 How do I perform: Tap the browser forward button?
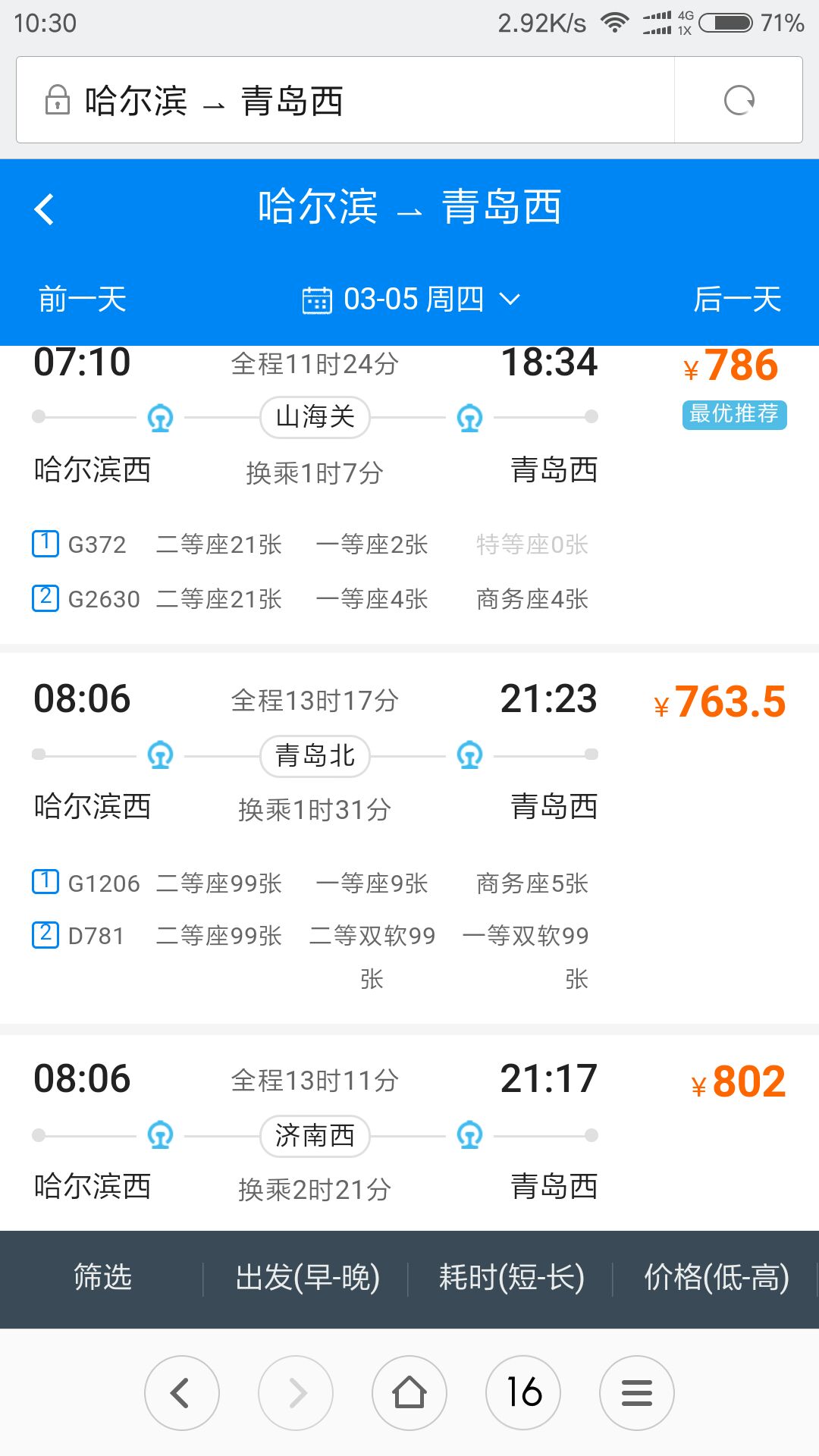[296, 1393]
